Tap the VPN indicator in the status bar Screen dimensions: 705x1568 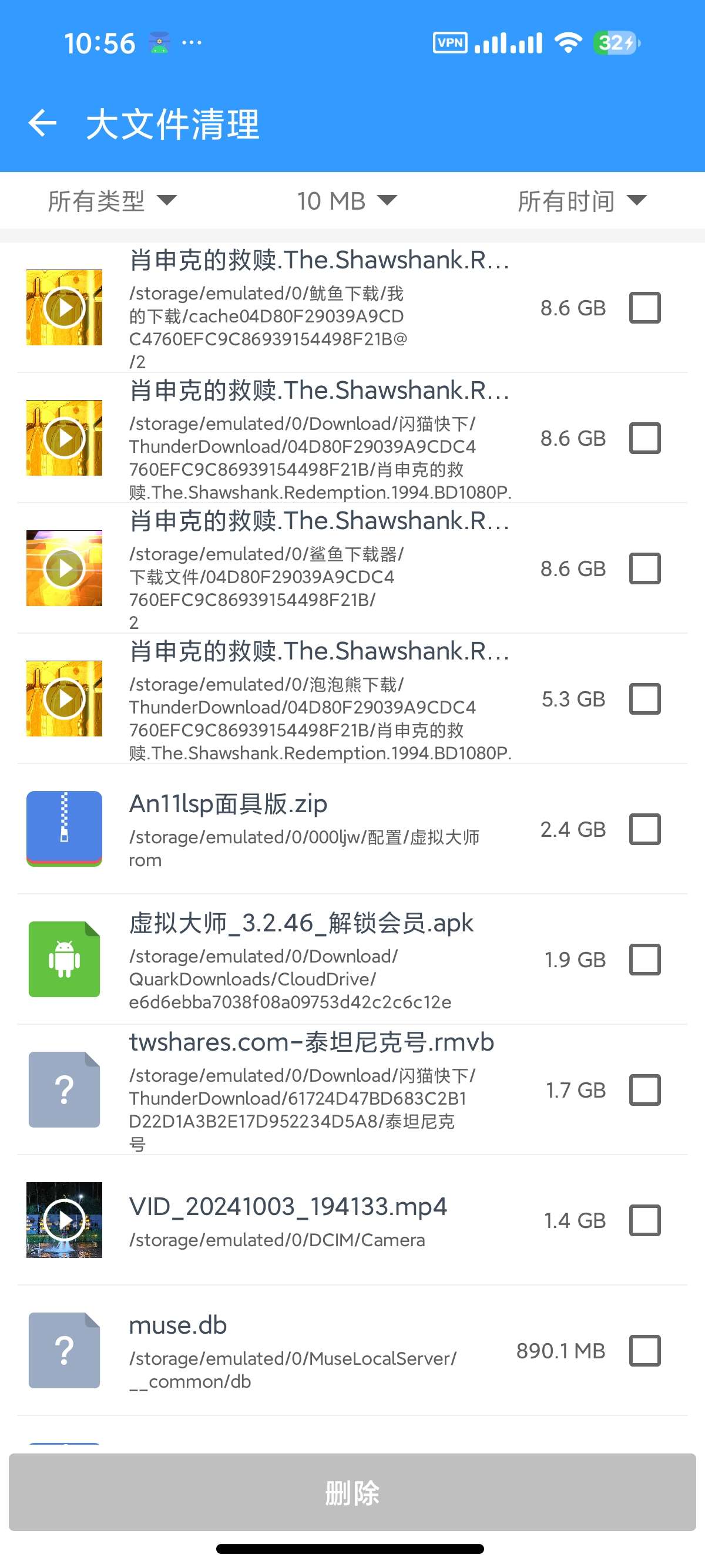tap(449, 43)
